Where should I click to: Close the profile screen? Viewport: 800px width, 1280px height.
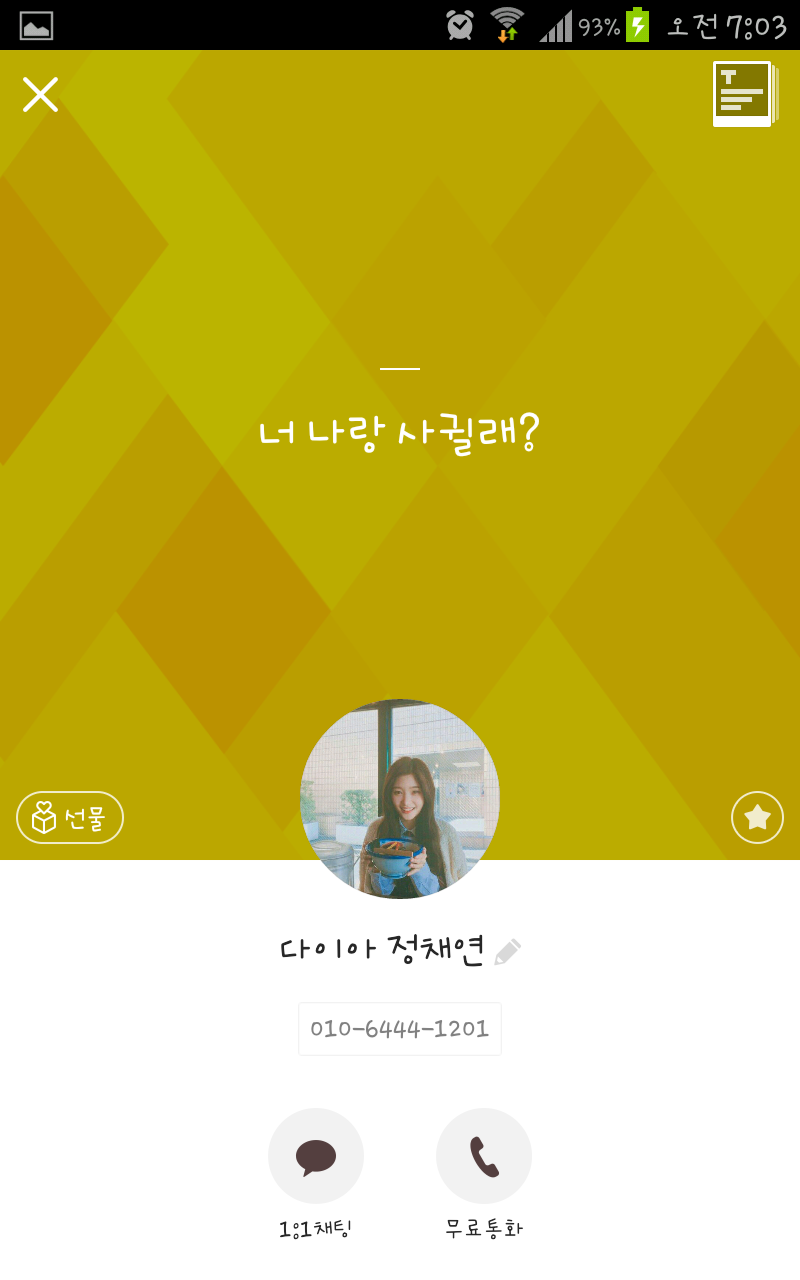click(40, 95)
